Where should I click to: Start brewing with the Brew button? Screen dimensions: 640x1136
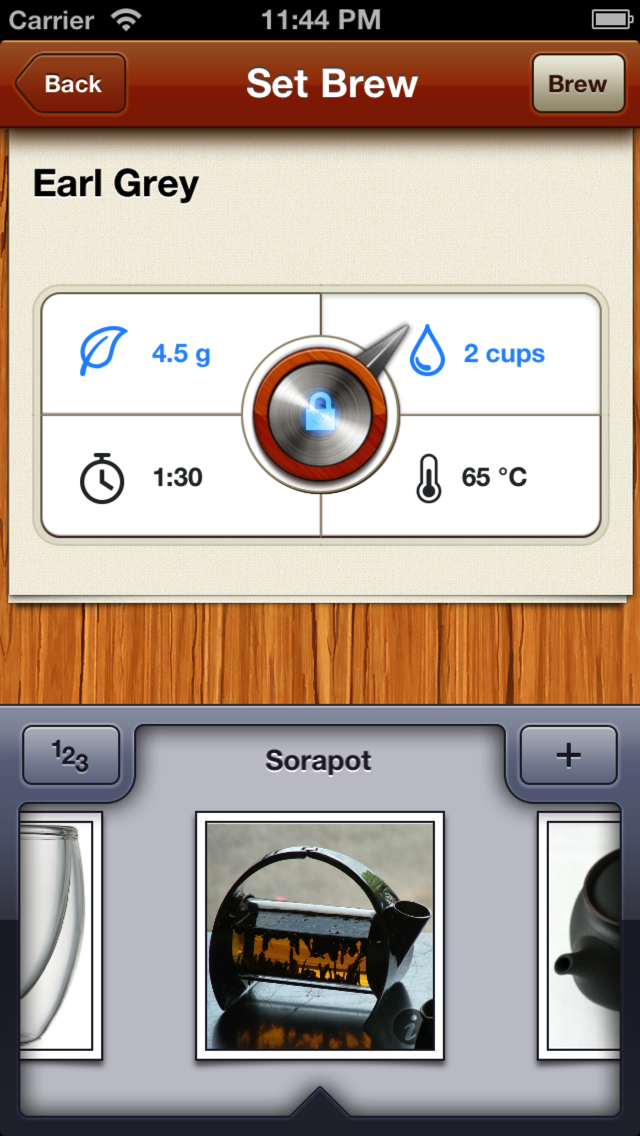pos(576,84)
